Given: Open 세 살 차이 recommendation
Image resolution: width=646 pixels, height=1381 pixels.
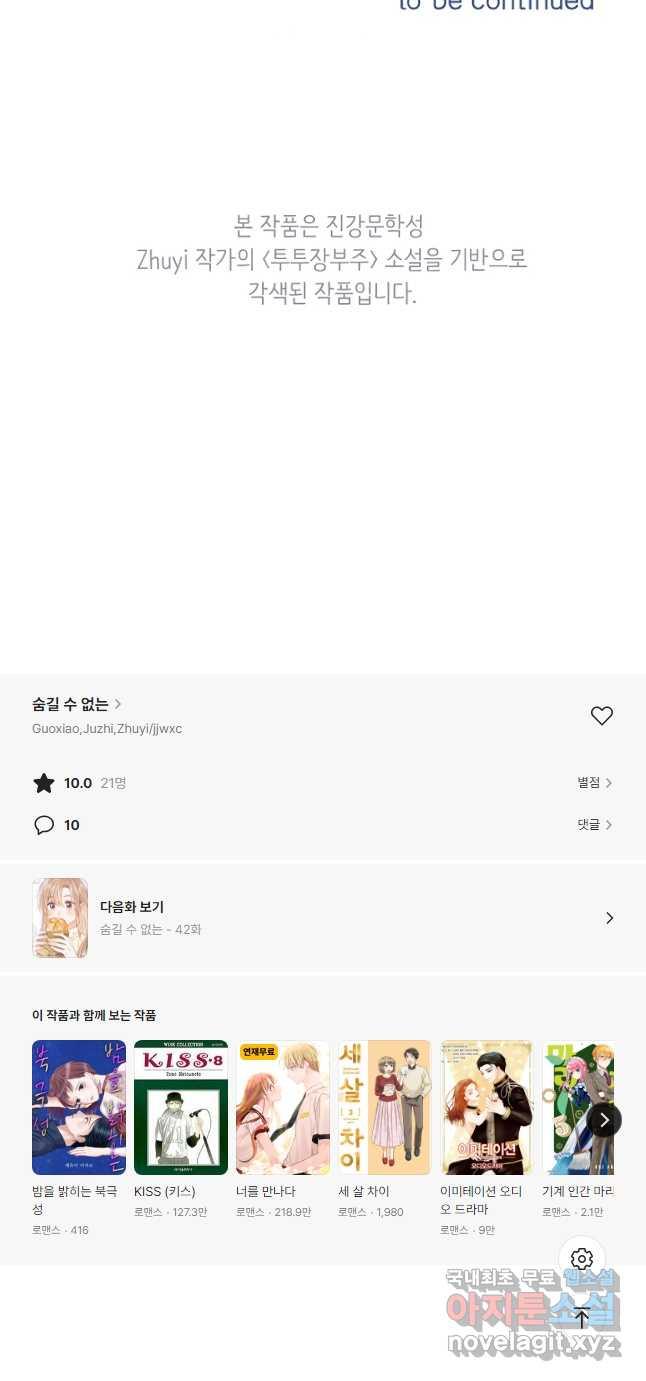Looking at the screenshot, I should 384,1108.
